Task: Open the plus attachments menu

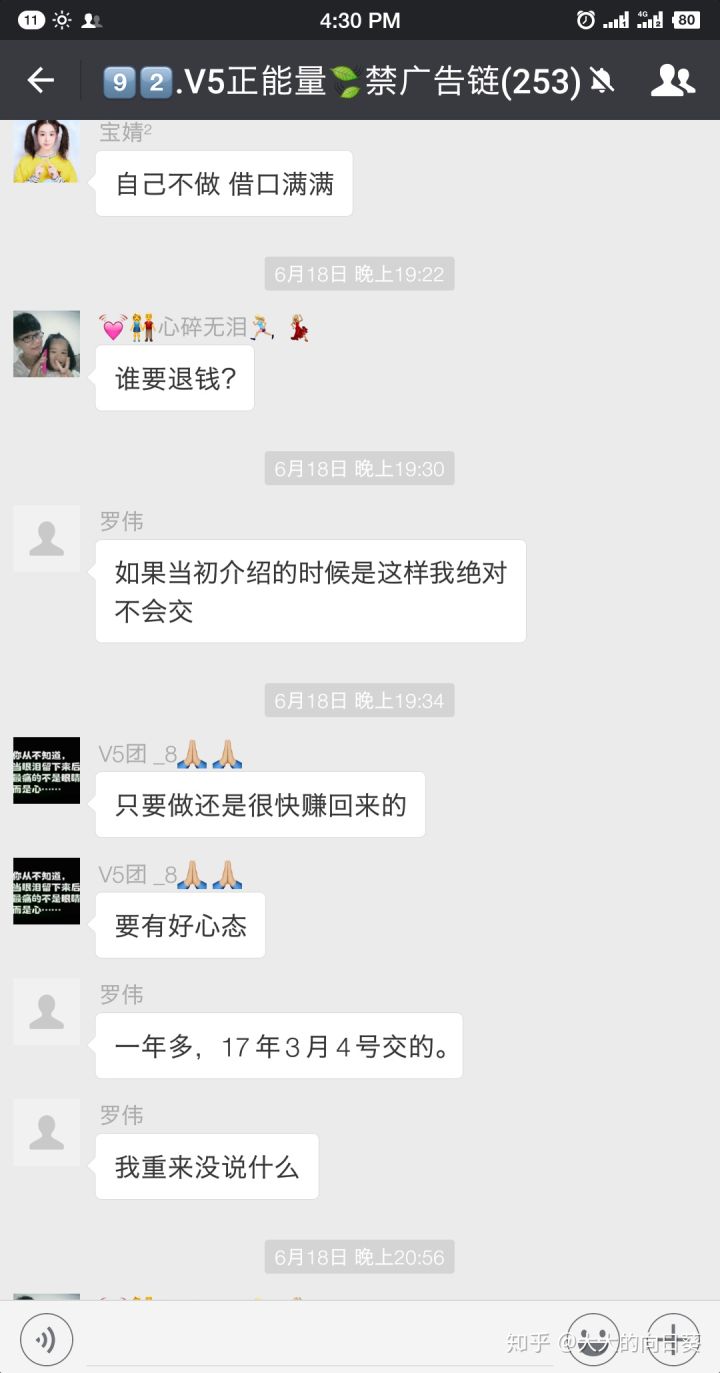Action: pos(673,1339)
